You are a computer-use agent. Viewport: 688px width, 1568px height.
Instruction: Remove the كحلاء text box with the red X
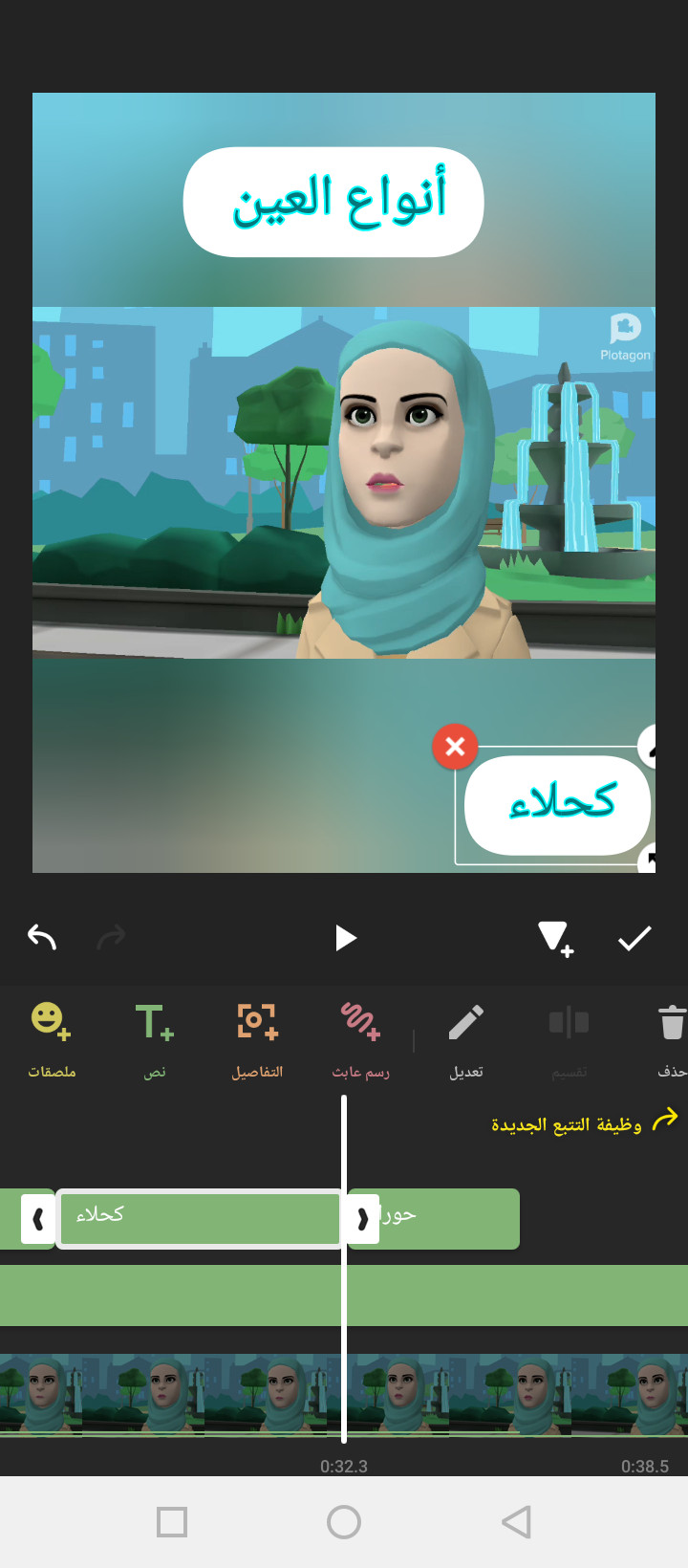point(455,747)
